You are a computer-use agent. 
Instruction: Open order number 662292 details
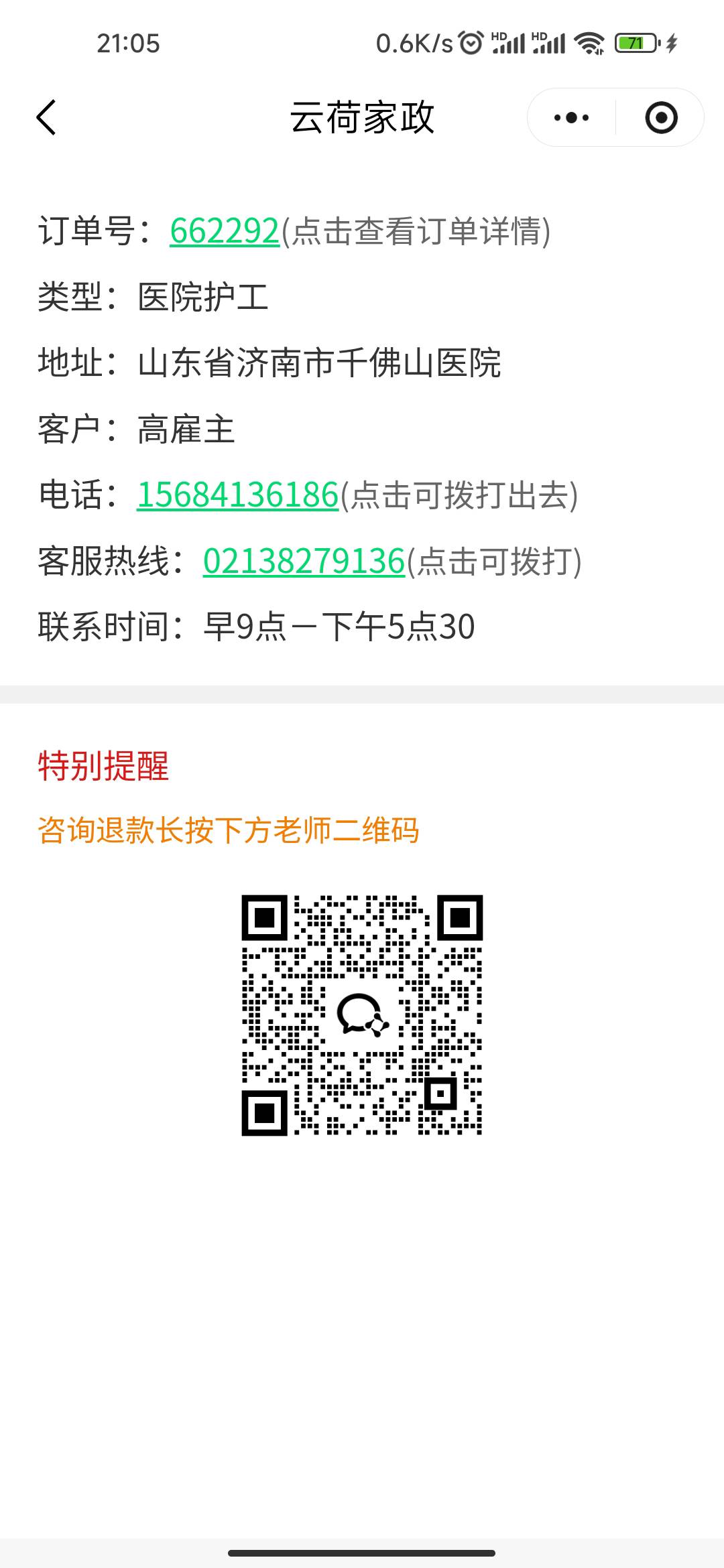coord(225,231)
